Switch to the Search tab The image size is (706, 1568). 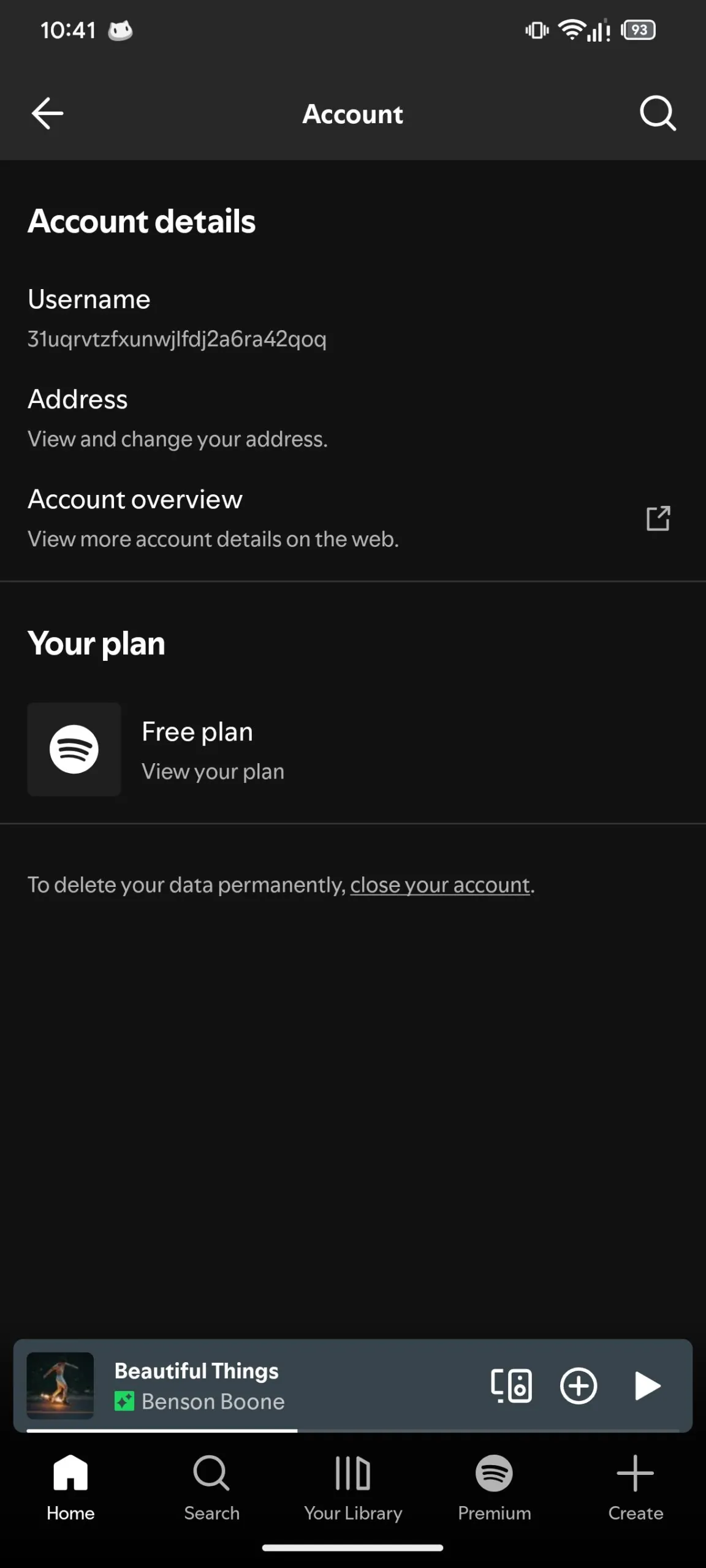coord(211,1488)
